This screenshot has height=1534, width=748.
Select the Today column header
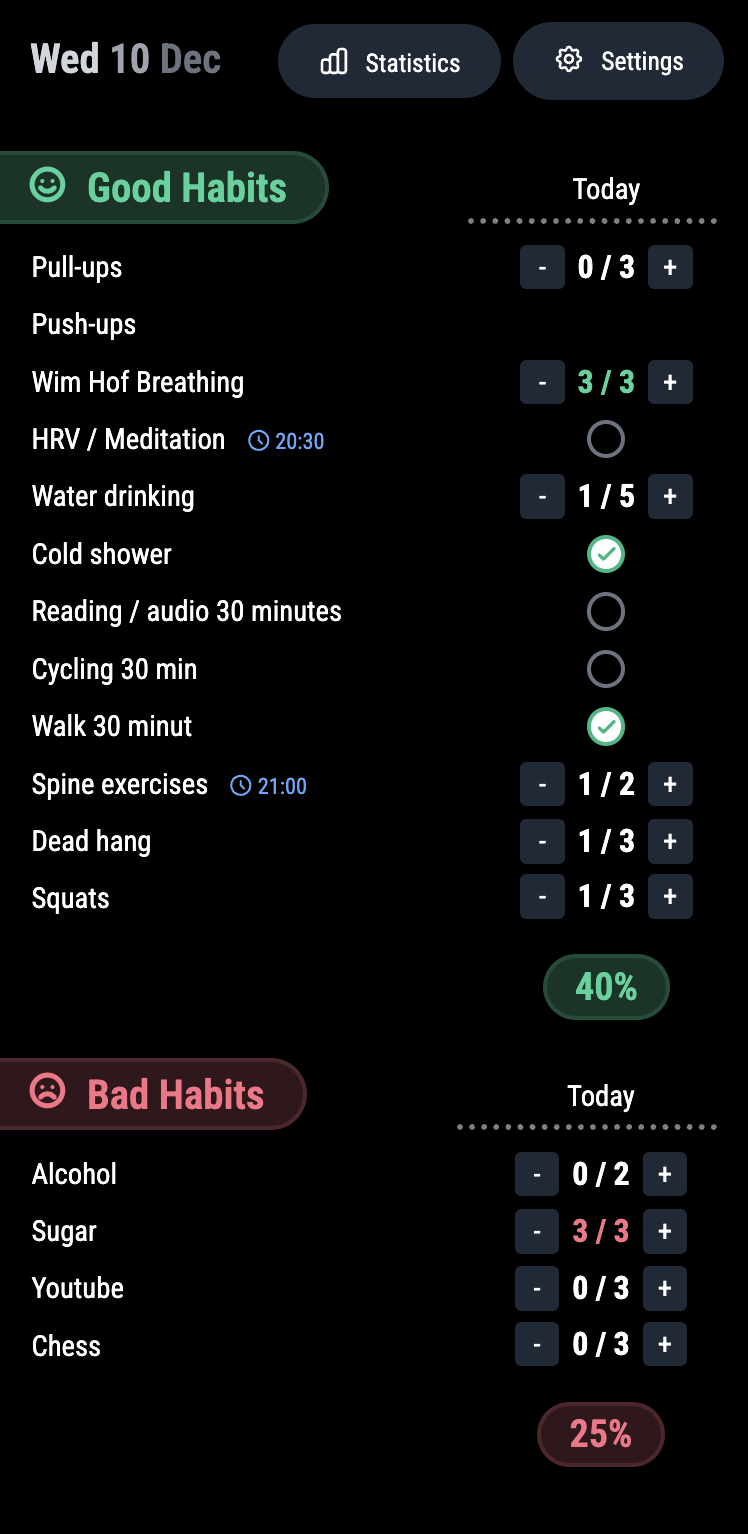coord(606,188)
